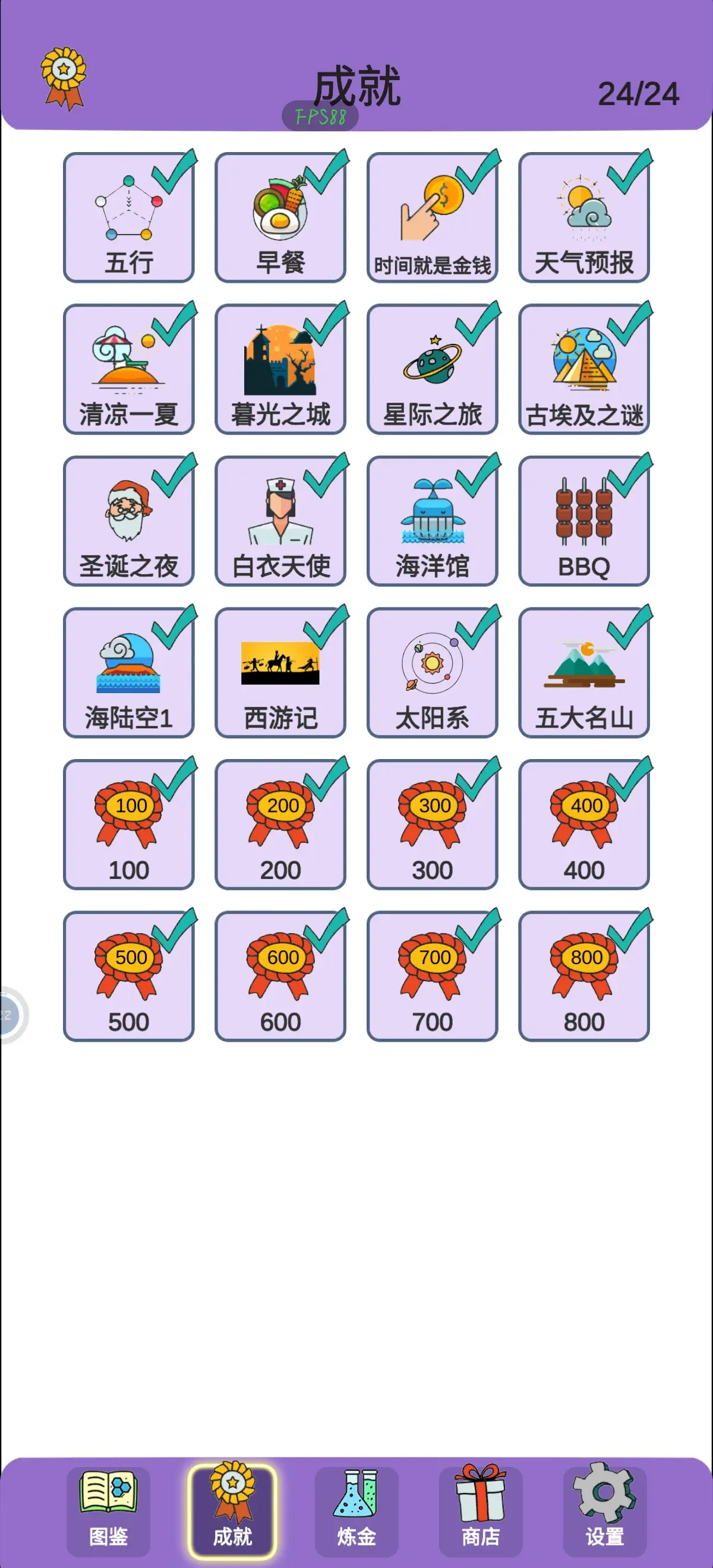Go to the 商店 tab
The width and height of the screenshot is (713, 1568).
pyautogui.click(x=481, y=1512)
